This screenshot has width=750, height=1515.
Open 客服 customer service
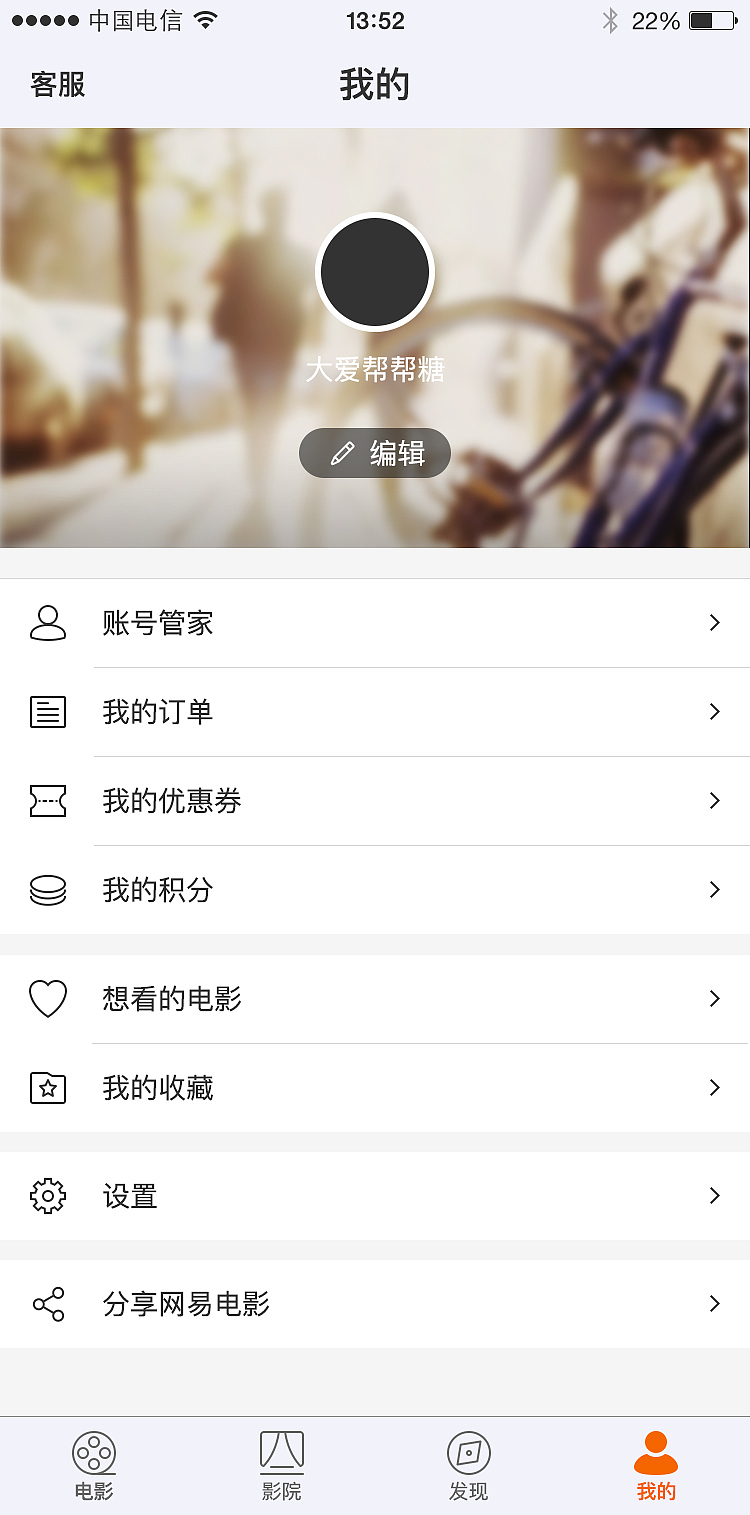57,85
